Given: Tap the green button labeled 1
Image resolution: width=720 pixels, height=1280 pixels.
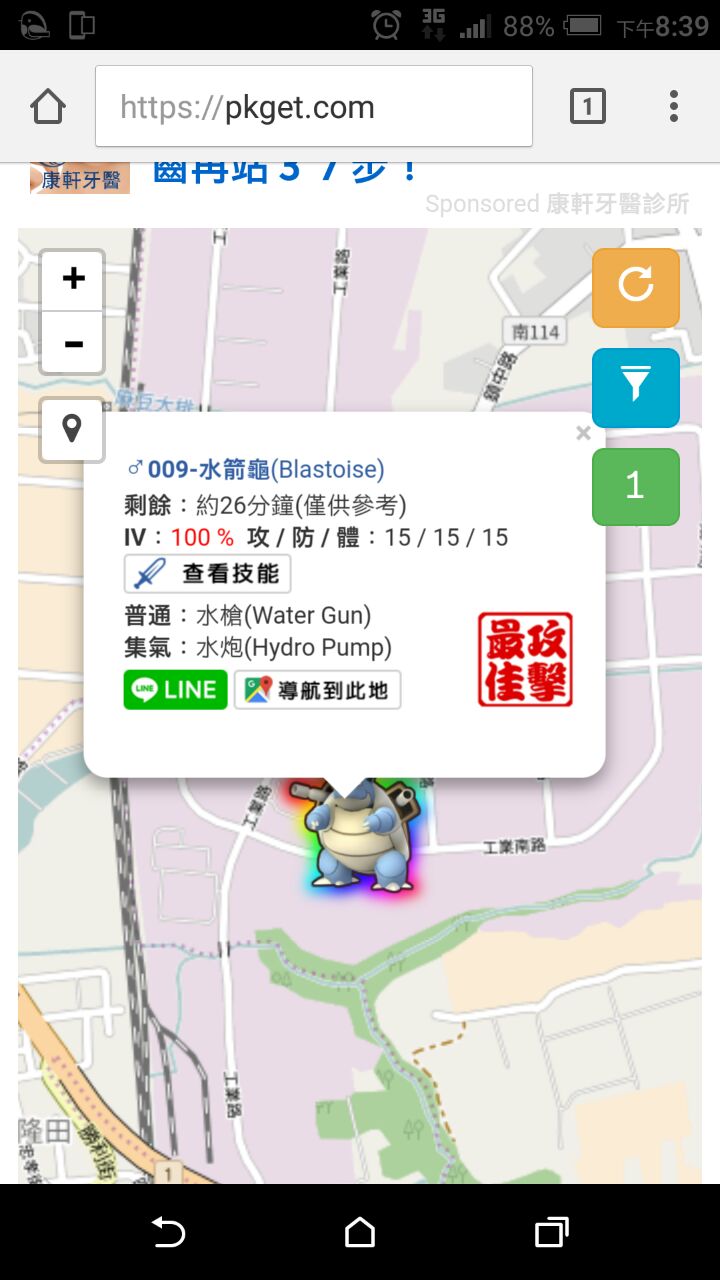Looking at the screenshot, I should 635,487.
